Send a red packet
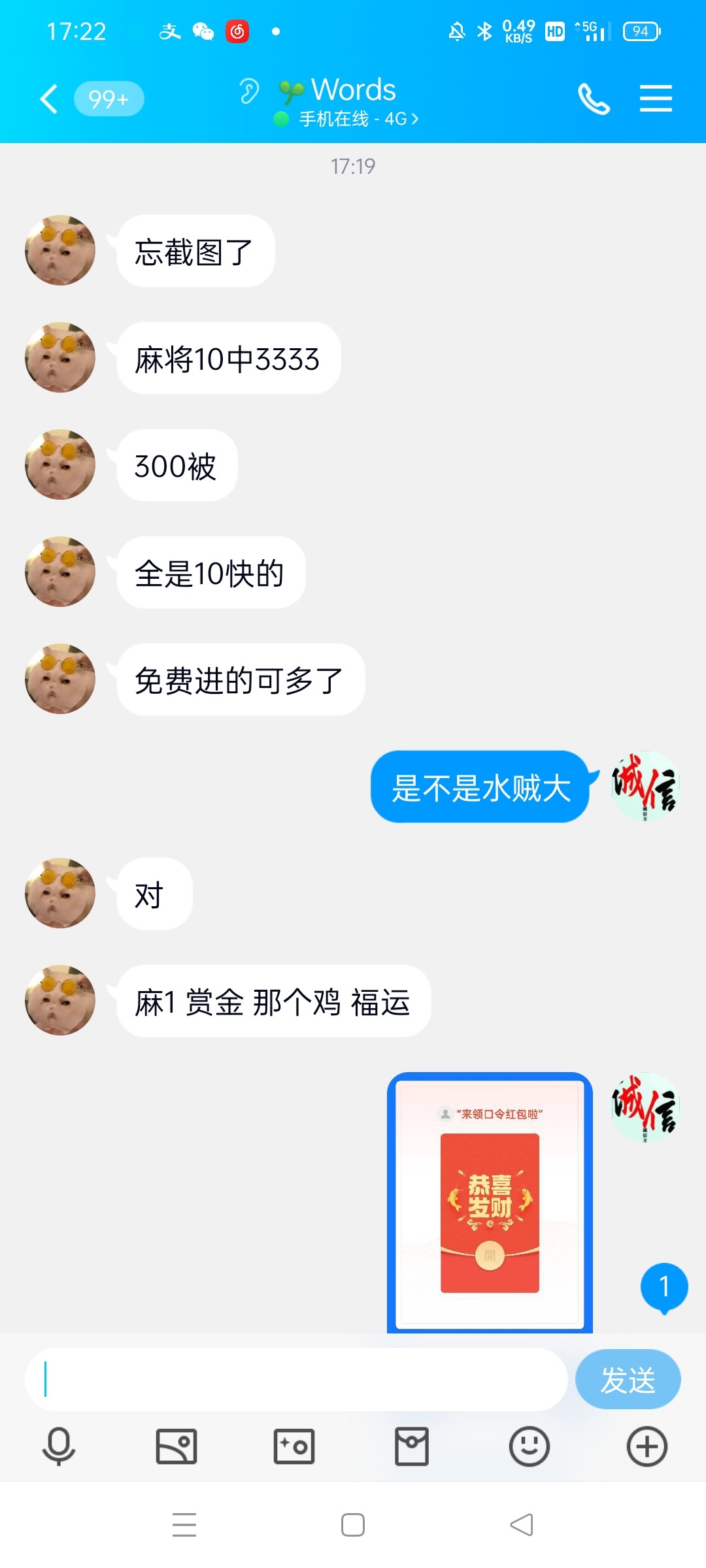Image resolution: width=706 pixels, height=1568 pixels. (412, 1446)
